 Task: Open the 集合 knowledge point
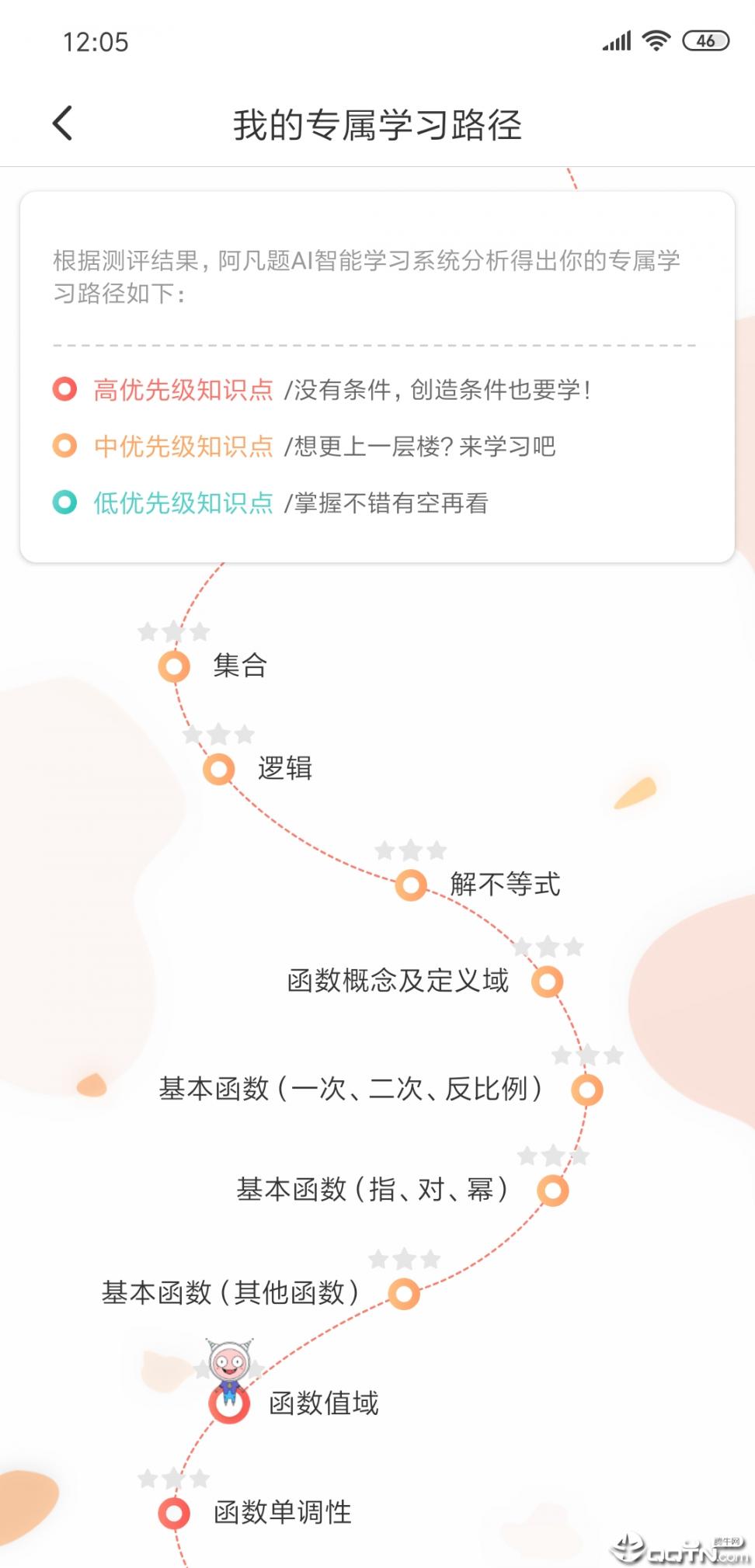174,666
